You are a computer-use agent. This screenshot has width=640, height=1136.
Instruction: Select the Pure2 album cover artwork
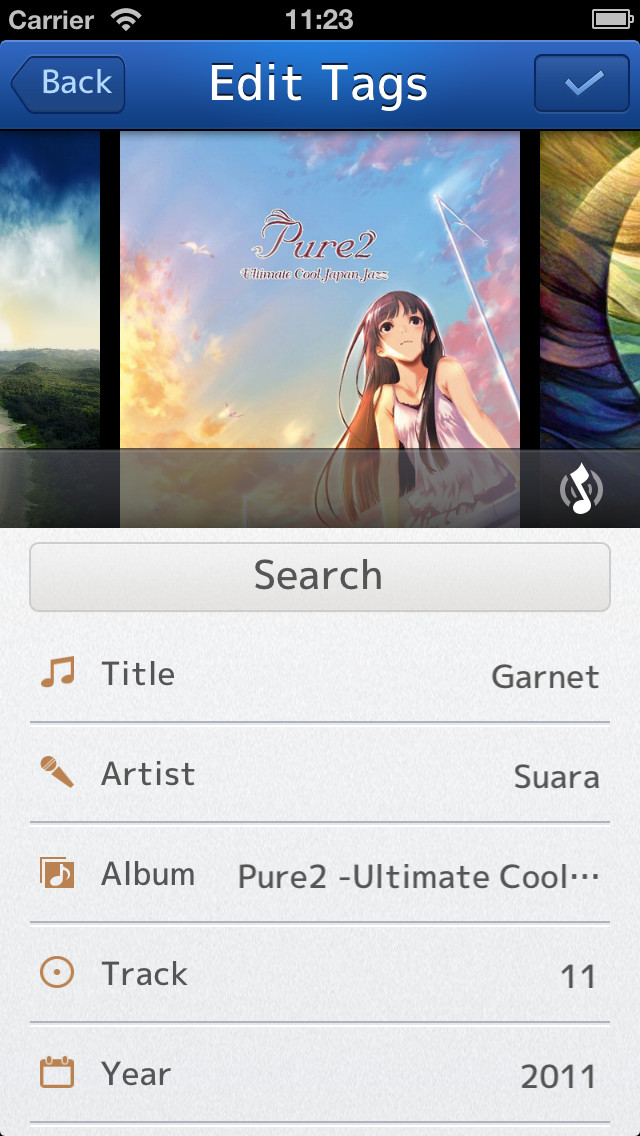pos(320,329)
